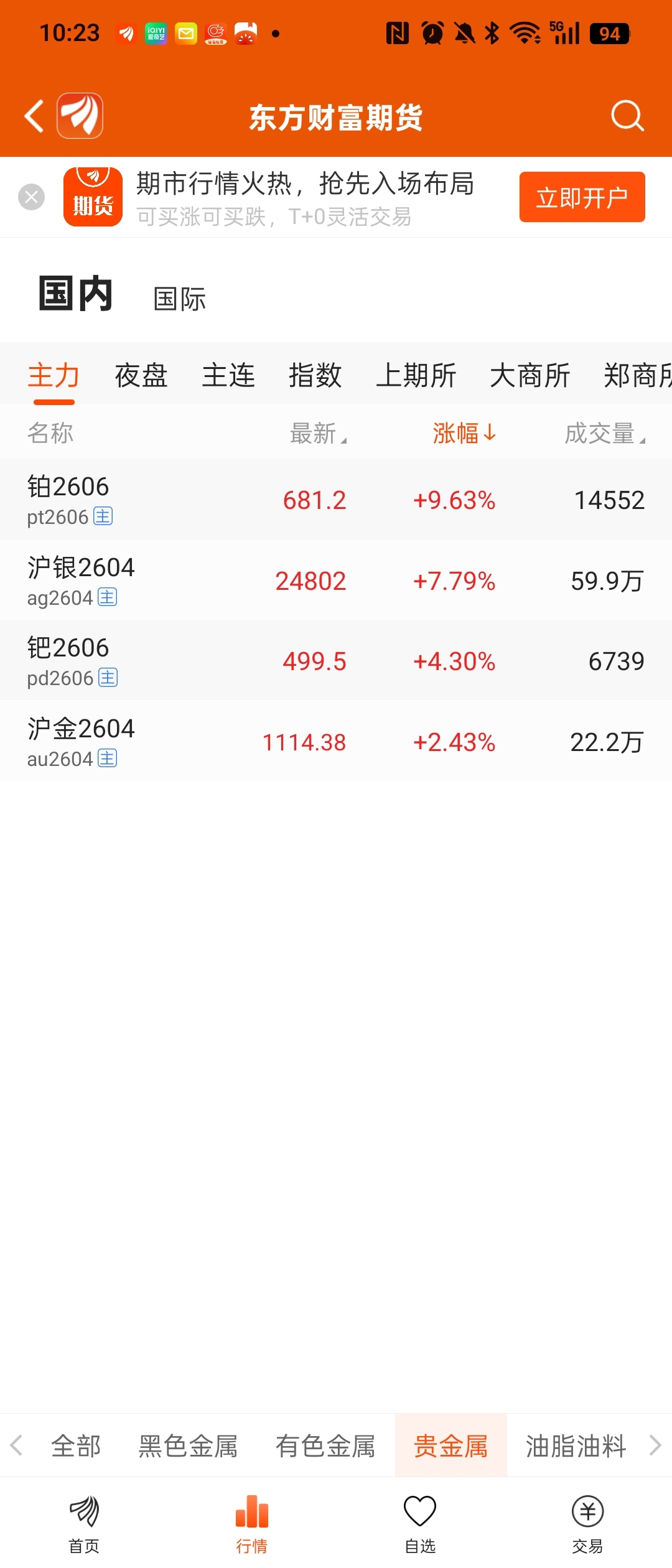The width and height of the screenshot is (672, 1568).
Task: Show 上期所 exchange contracts
Action: pos(416,376)
